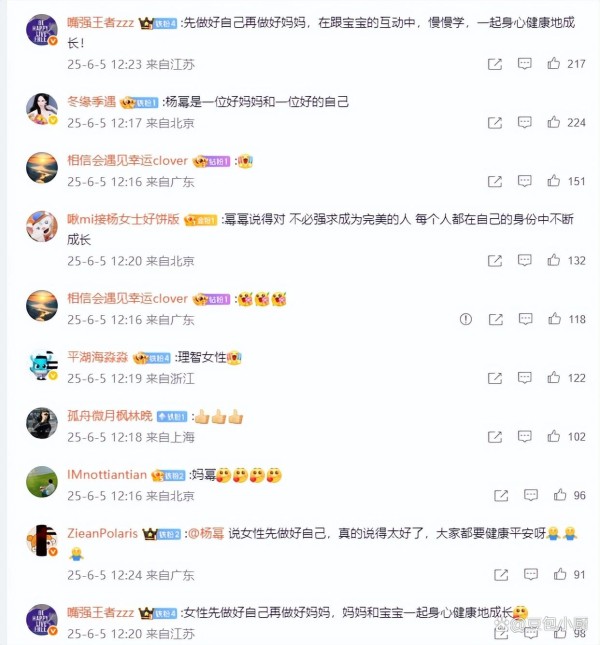
Task: Open the @杨幂 mention link
Action: coord(206,534)
